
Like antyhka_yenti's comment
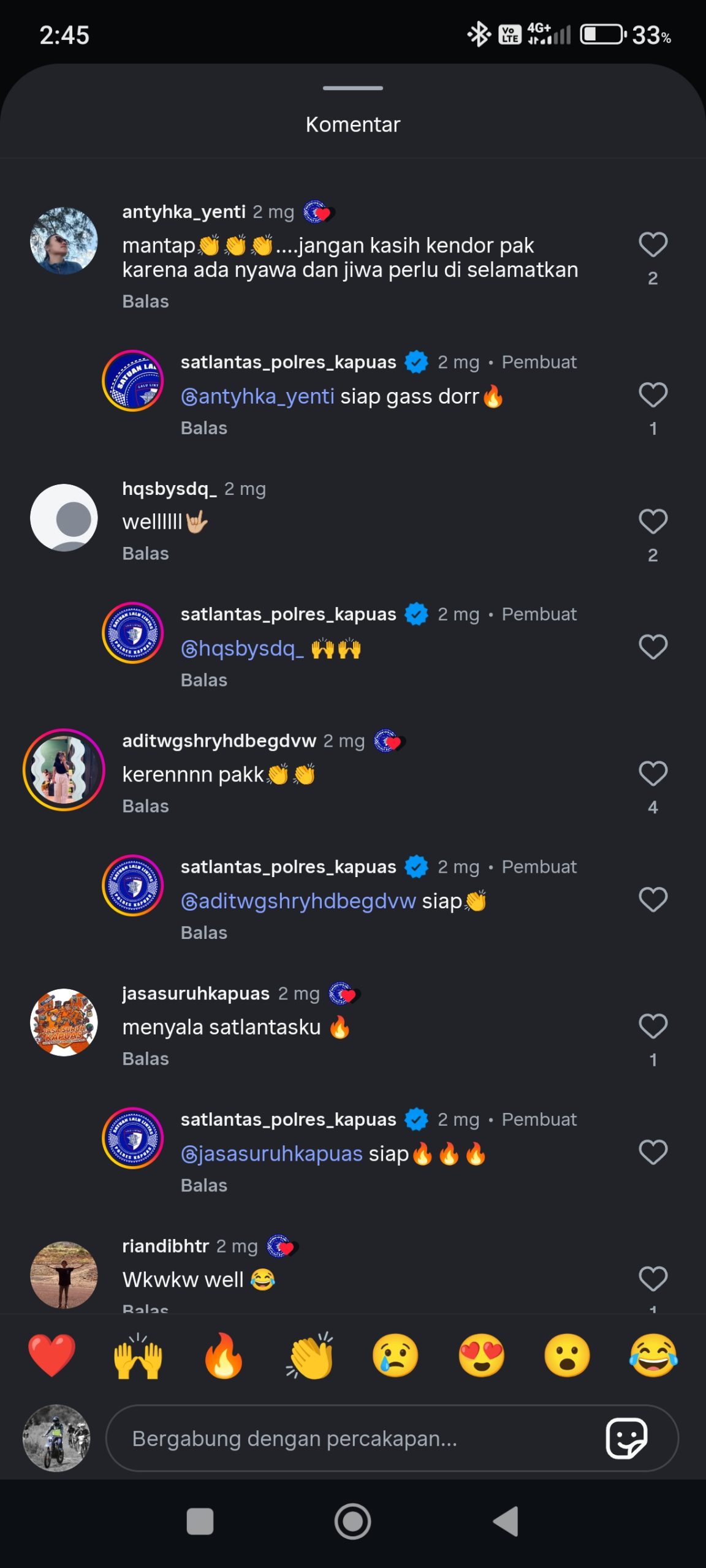pyautogui.click(x=653, y=244)
